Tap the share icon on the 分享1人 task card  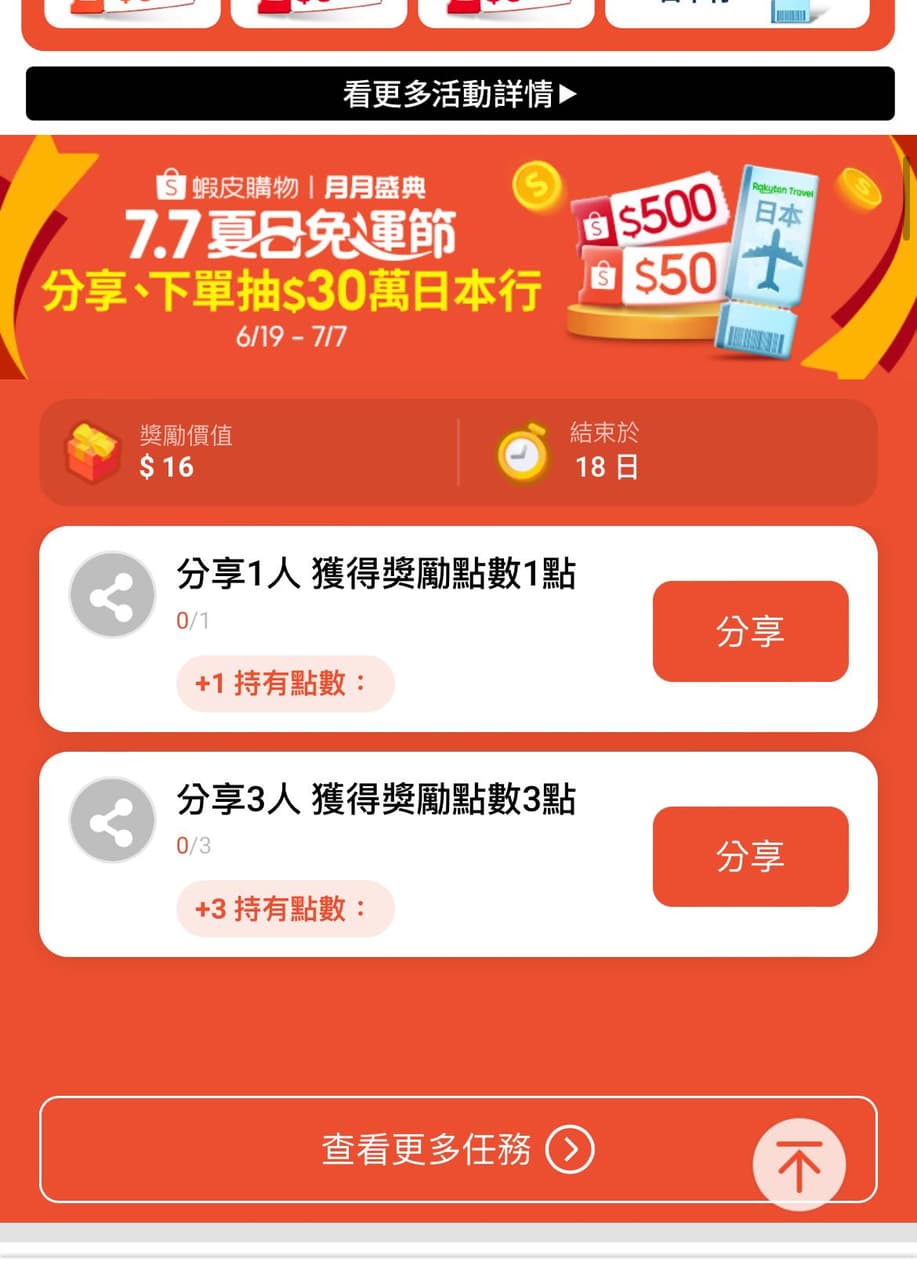(x=111, y=594)
